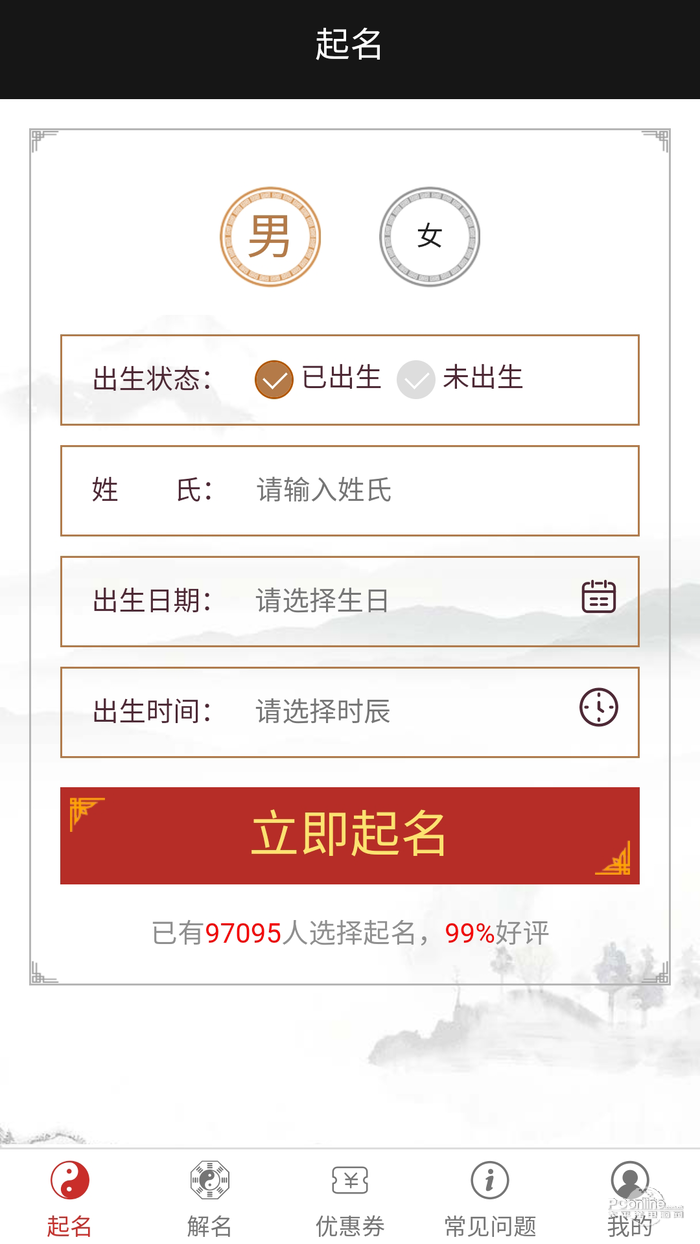Viewport: 700px width, 1244px height.
Task: Switch to the 起名 tab
Action: pyautogui.click(x=70, y=1198)
